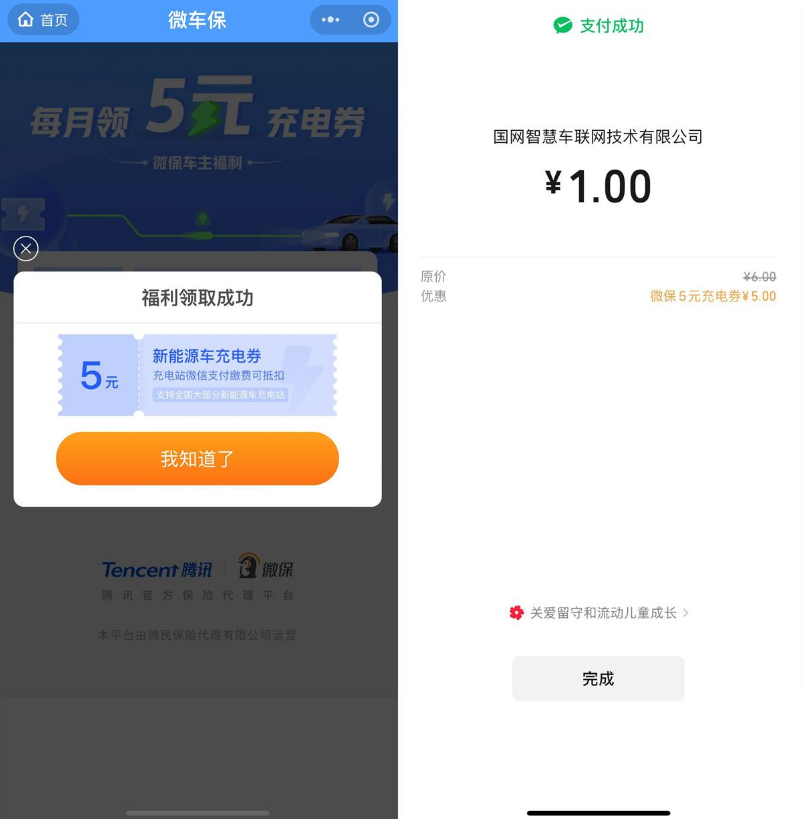Tap 完成 to finish payment

(x=598, y=679)
